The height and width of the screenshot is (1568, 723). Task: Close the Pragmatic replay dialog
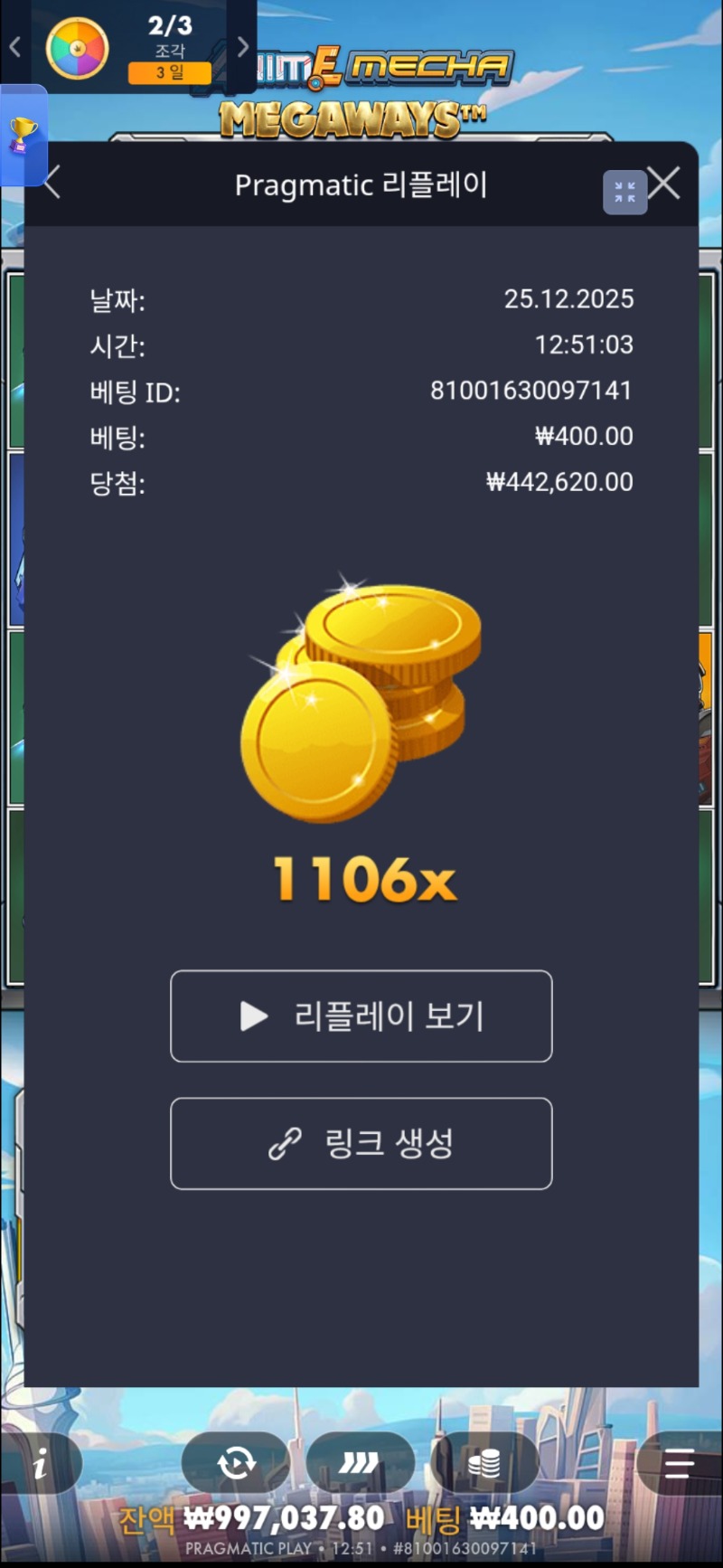click(664, 184)
